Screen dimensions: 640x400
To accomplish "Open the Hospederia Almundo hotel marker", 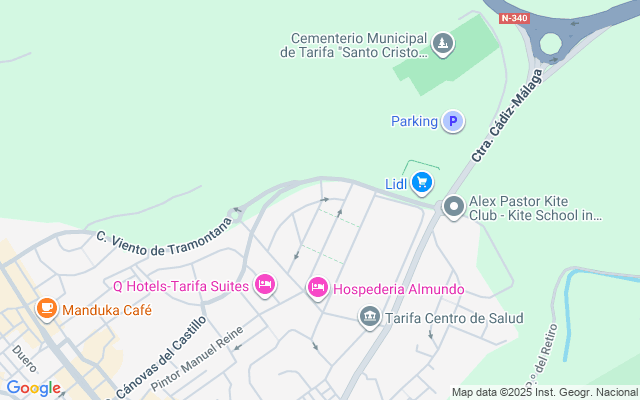I will click(318, 288).
